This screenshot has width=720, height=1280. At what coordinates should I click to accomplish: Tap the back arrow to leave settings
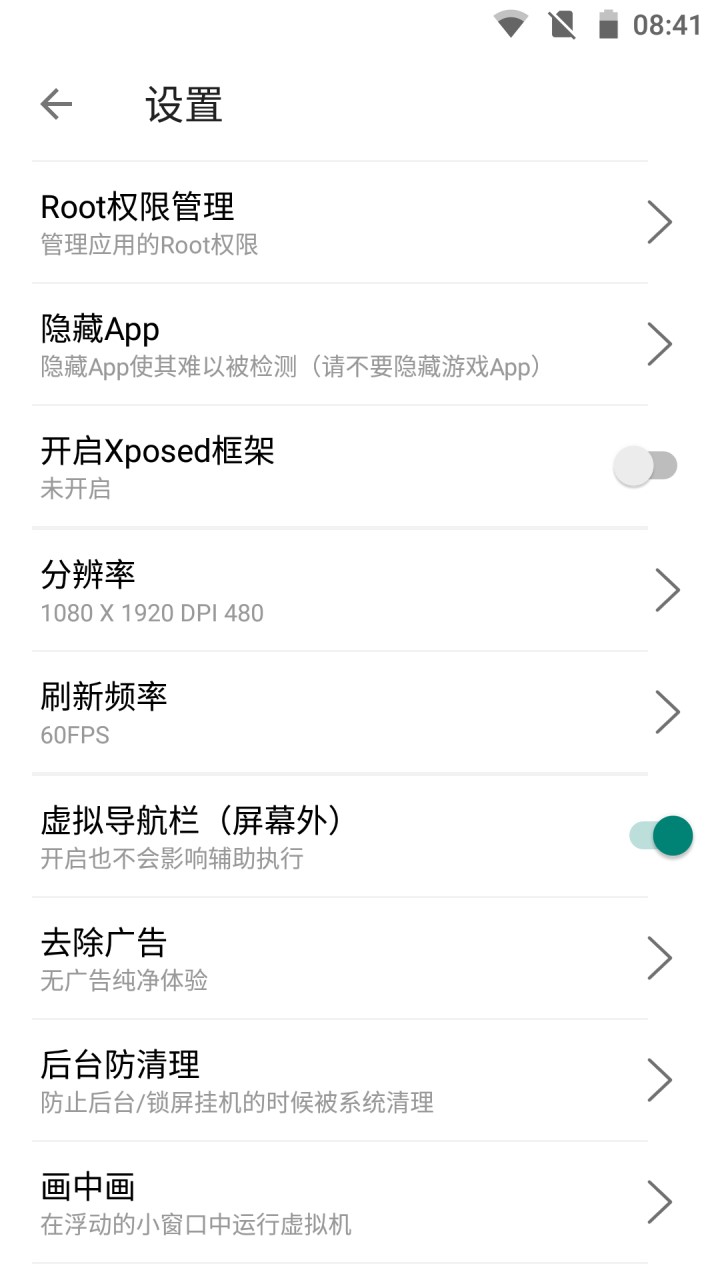pos(55,104)
